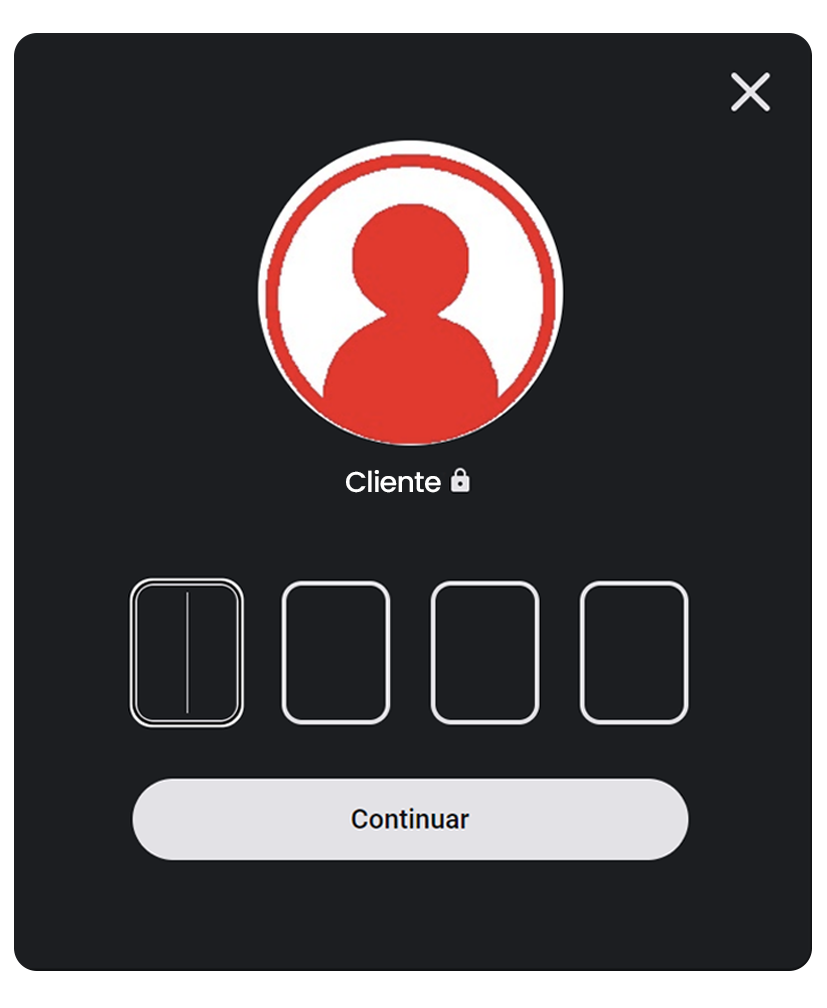Screen dimensions: 827x1008
Task: Focus the first PIN digit box
Action: coord(187,653)
